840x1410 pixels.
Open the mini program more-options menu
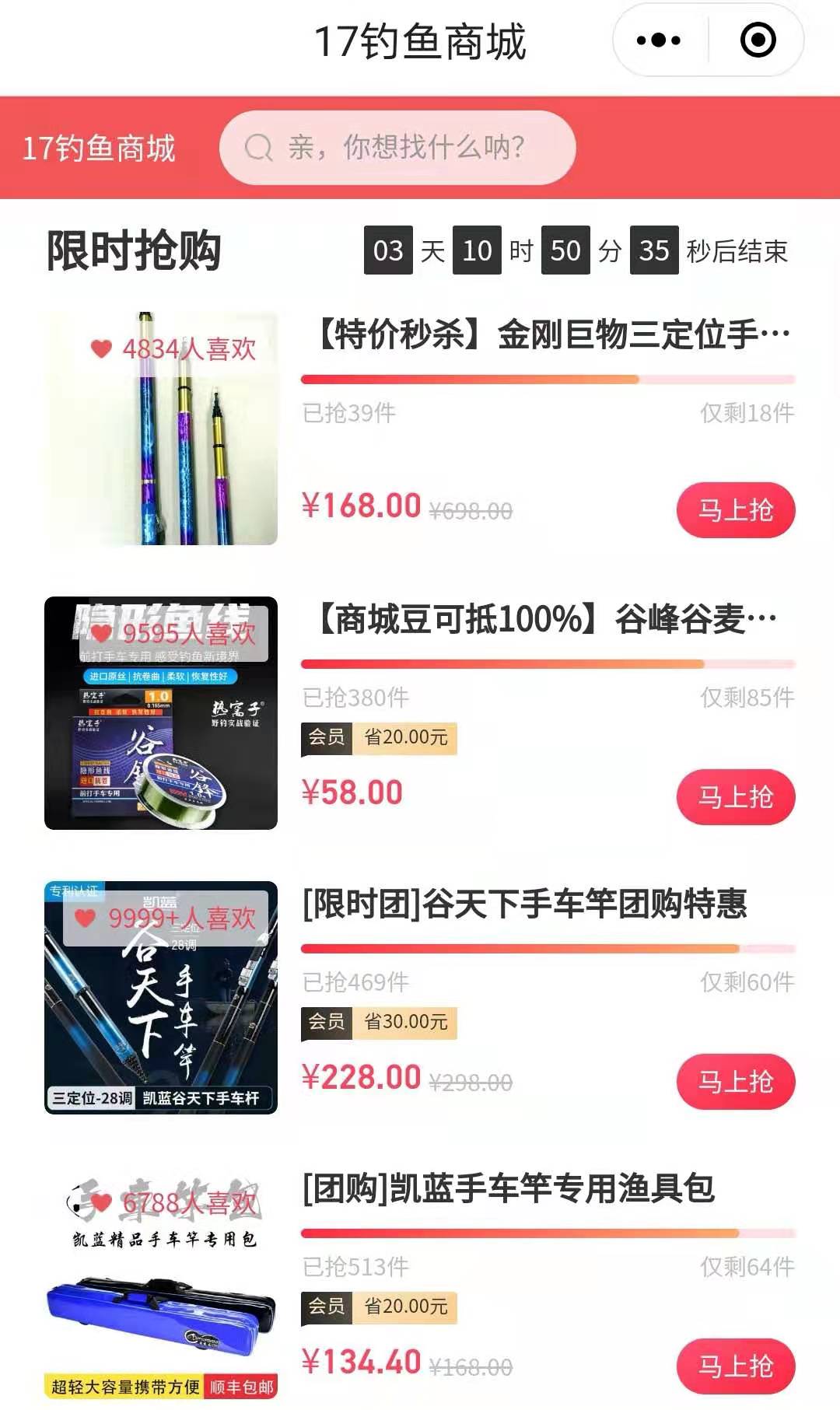click(659, 40)
